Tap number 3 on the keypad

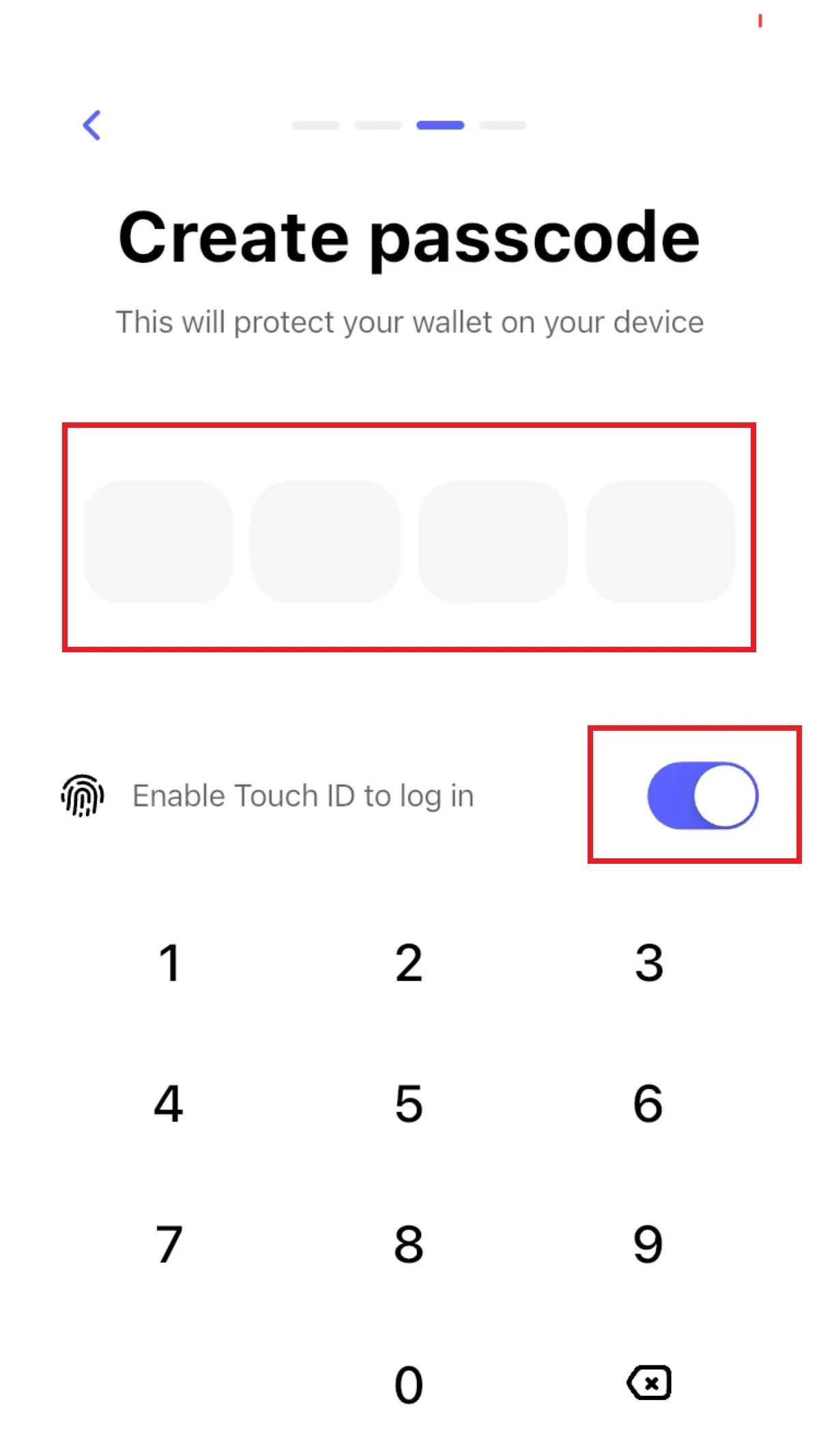coord(648,963)
